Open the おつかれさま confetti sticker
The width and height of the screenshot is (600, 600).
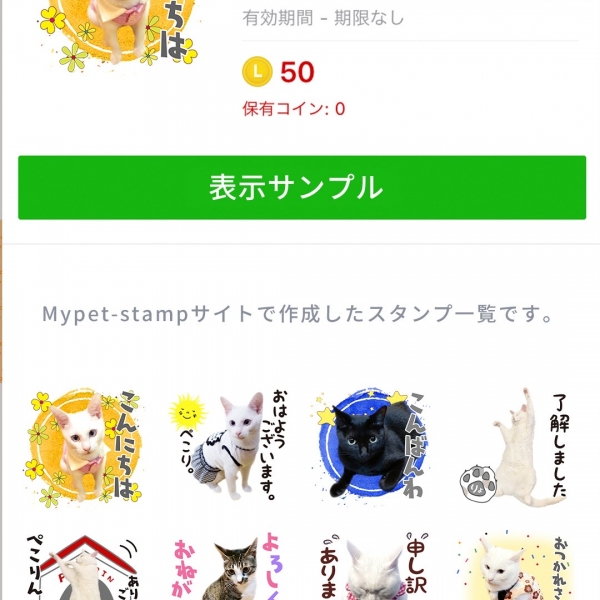[x=515, y=567]
